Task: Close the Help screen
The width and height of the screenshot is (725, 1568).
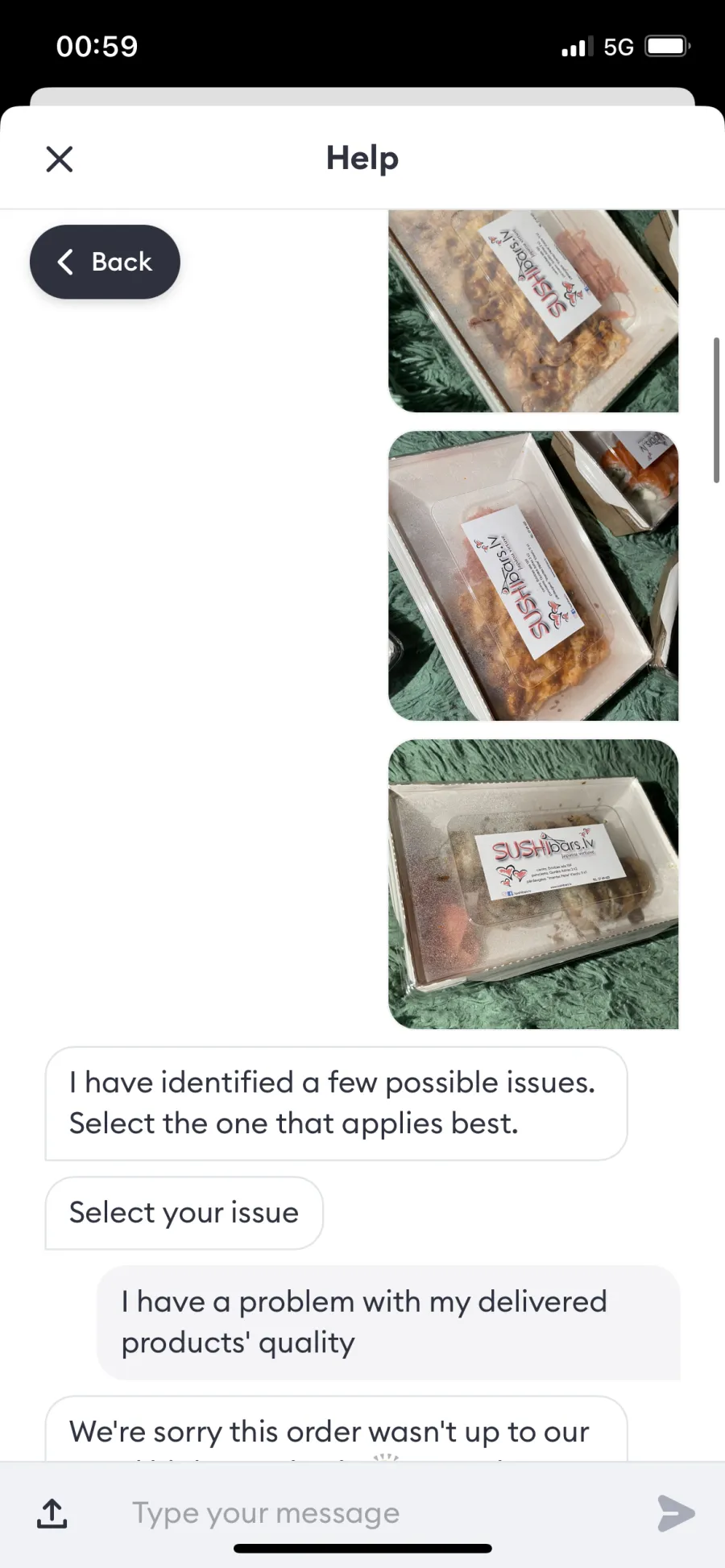Action: (x=60, y=159)
